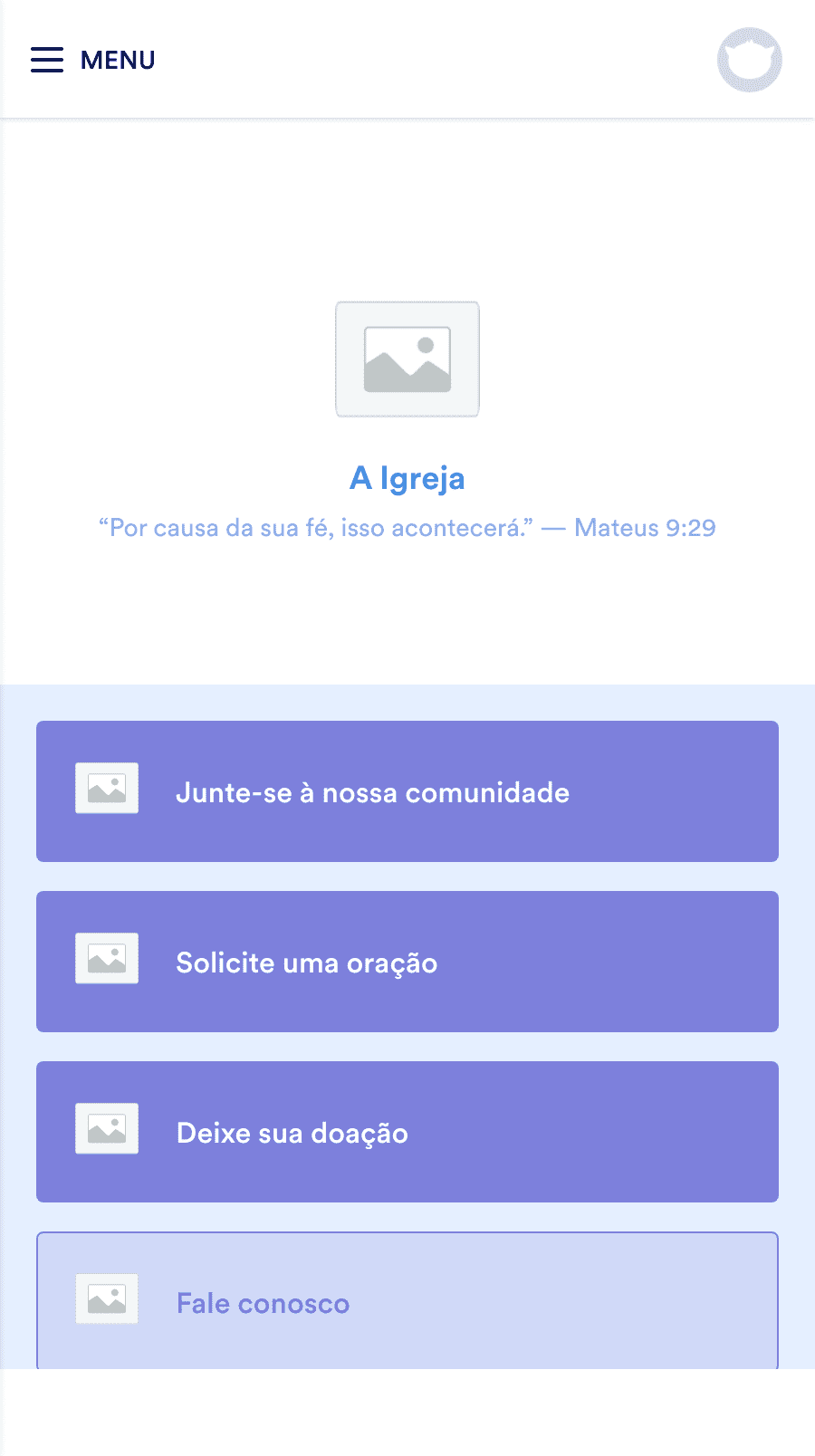Open the MENU drawer
Viewport: 815px width, 1456px height.
[93, 60]
